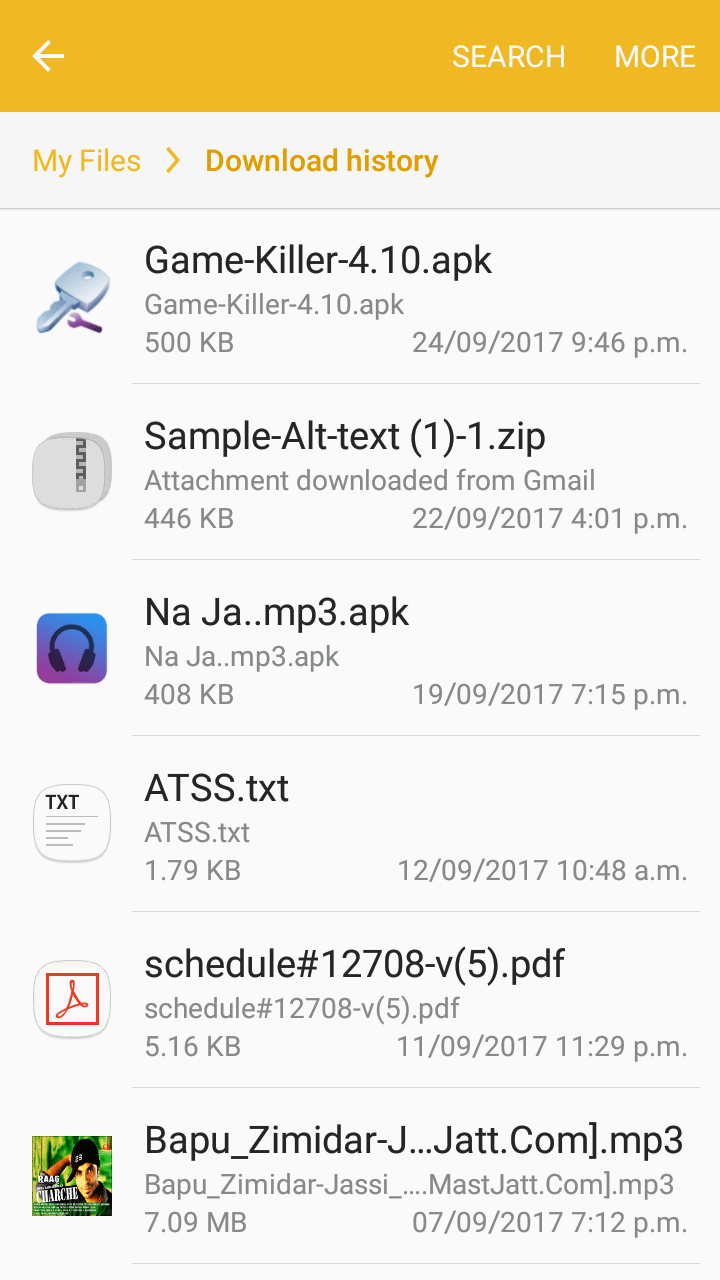Open Game-Killer-4.10.apk file
Image resolution: width=720 pixels, height=1280 pixels.
coord(360,297)
